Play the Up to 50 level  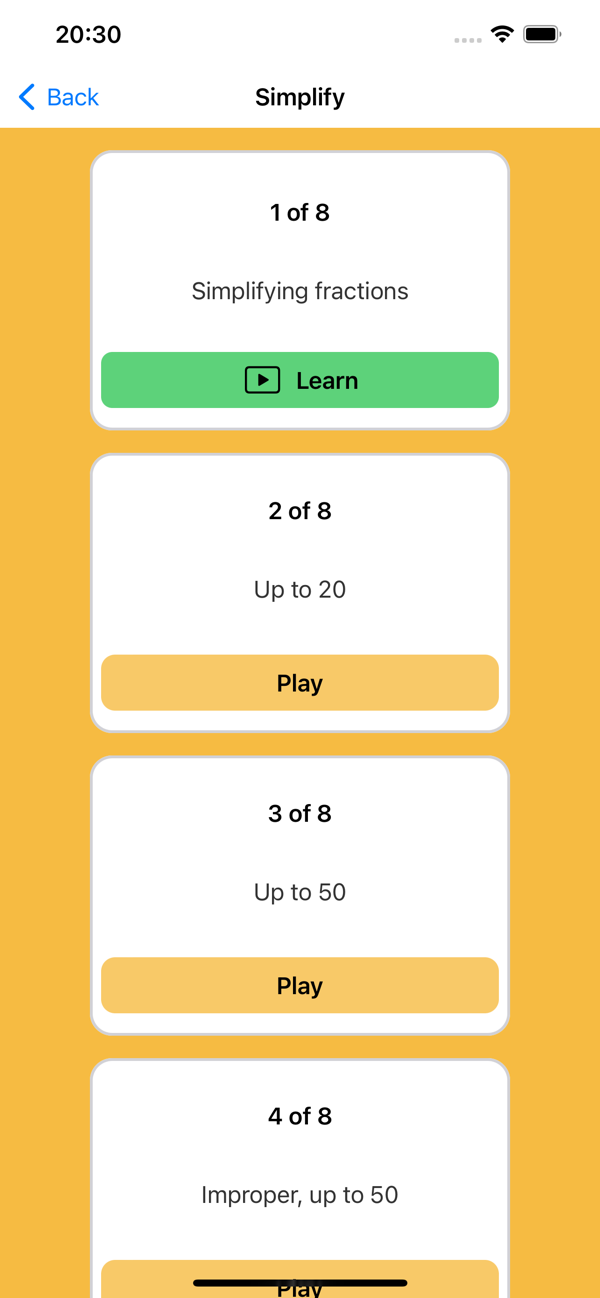pyautogui.click(x=300, y=986)
